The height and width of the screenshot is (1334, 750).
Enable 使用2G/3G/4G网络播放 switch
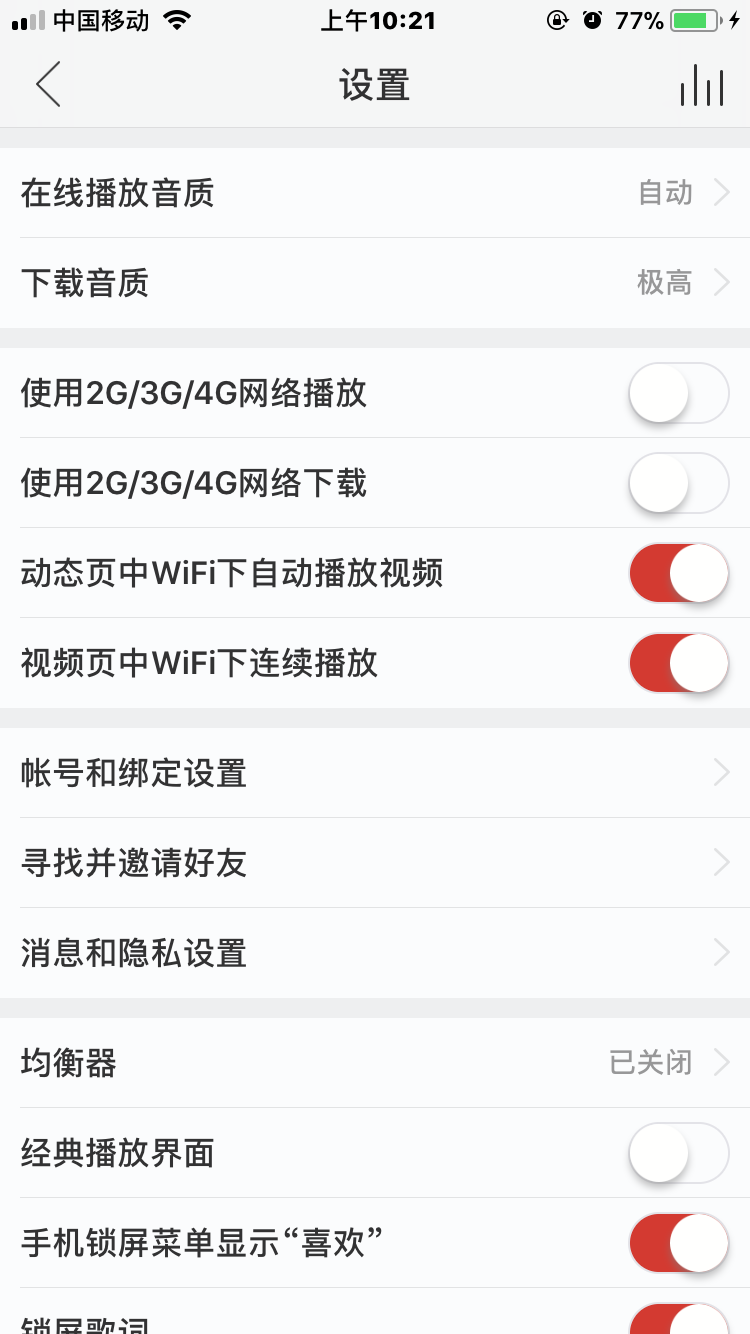[678, 393]
